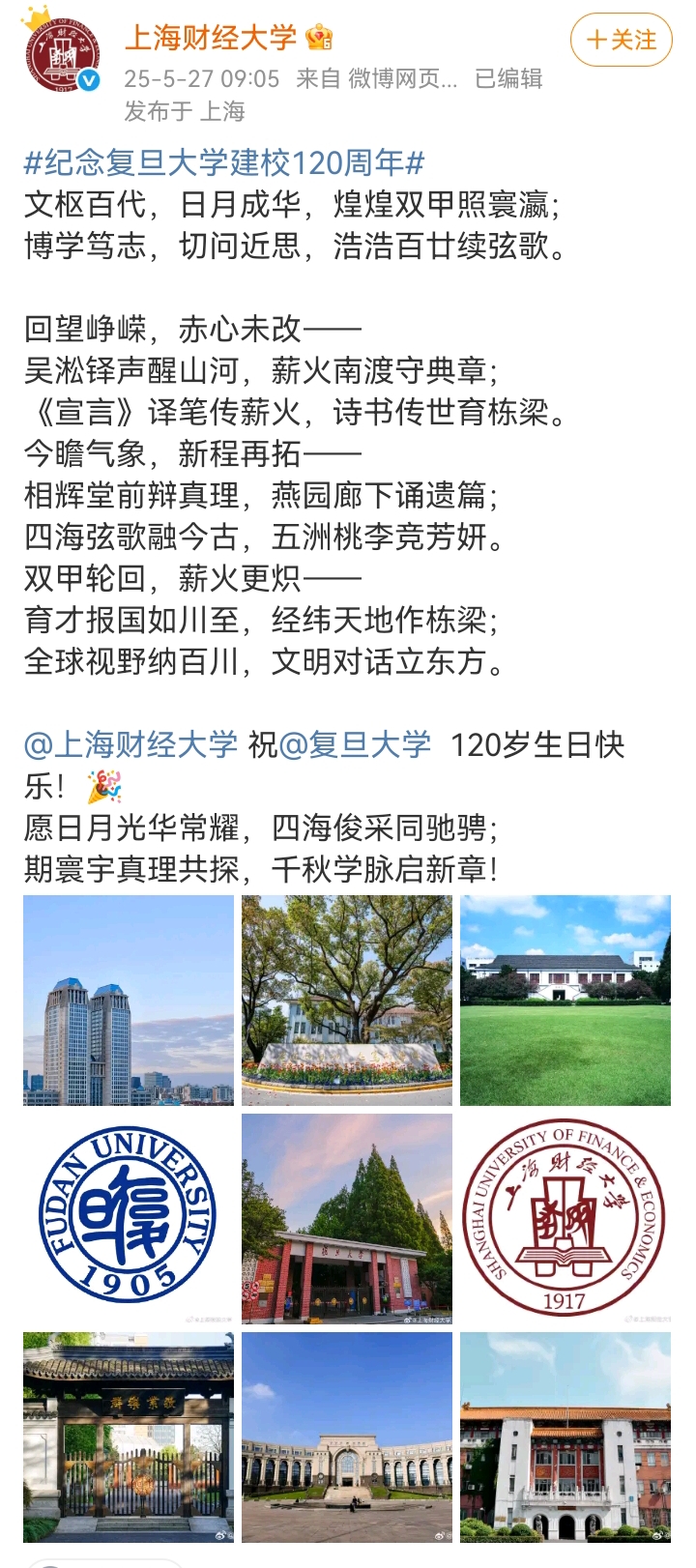View the red campus gate photo

coord(347,1218)
